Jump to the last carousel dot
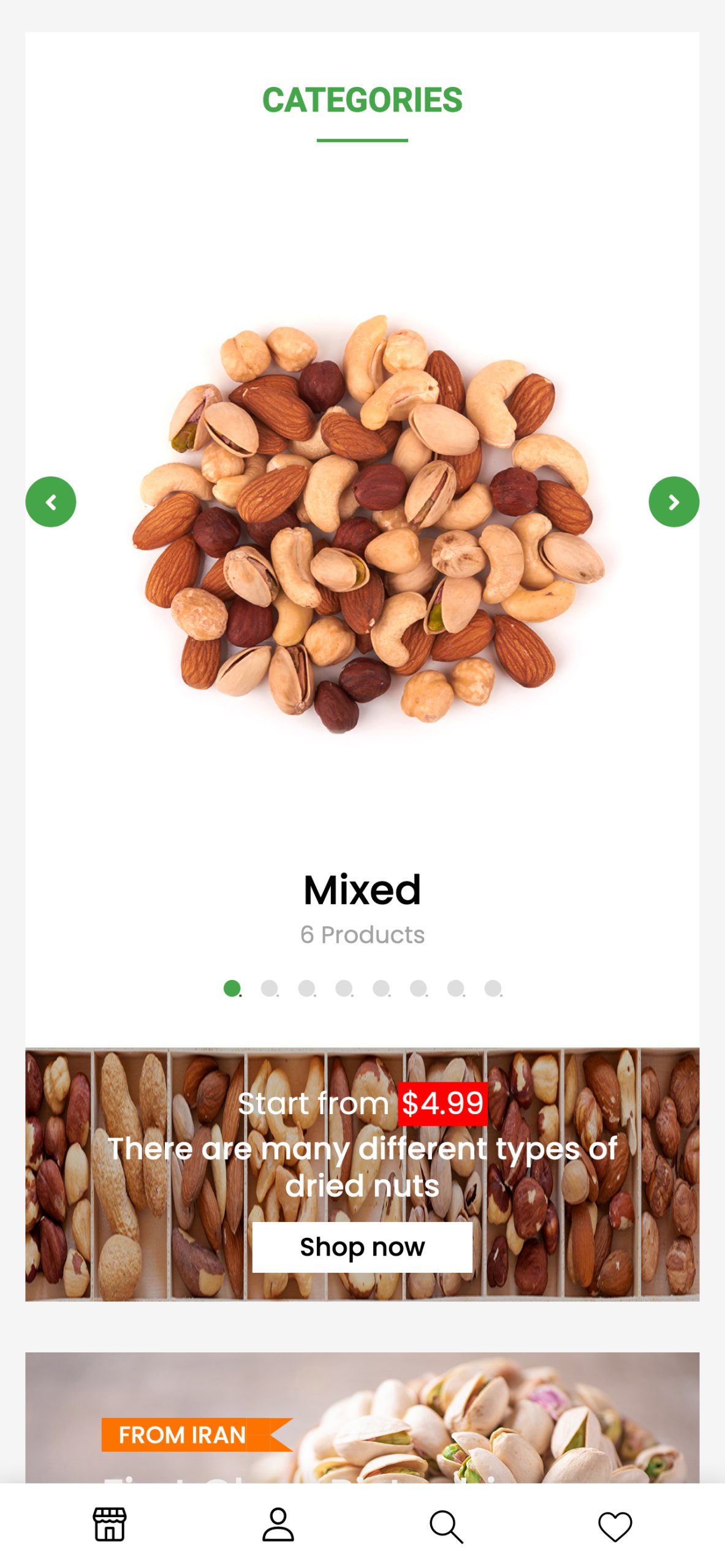 493,988
